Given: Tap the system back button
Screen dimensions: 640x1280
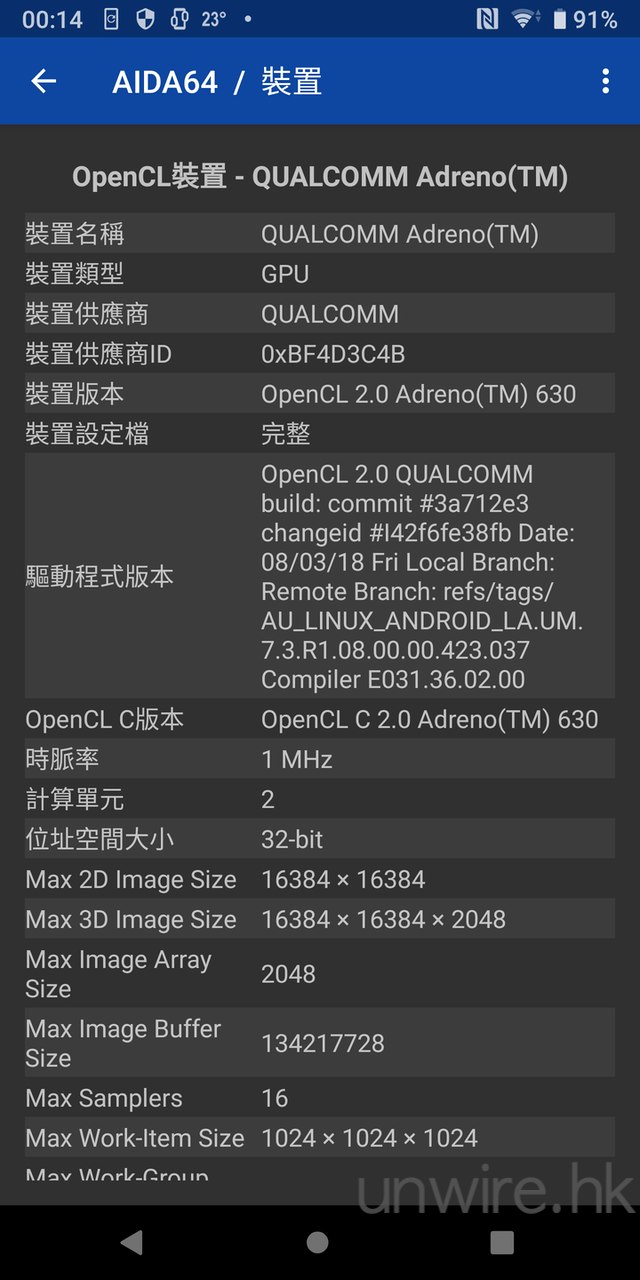Looking at the screenshot, I should click(131, 1242).
